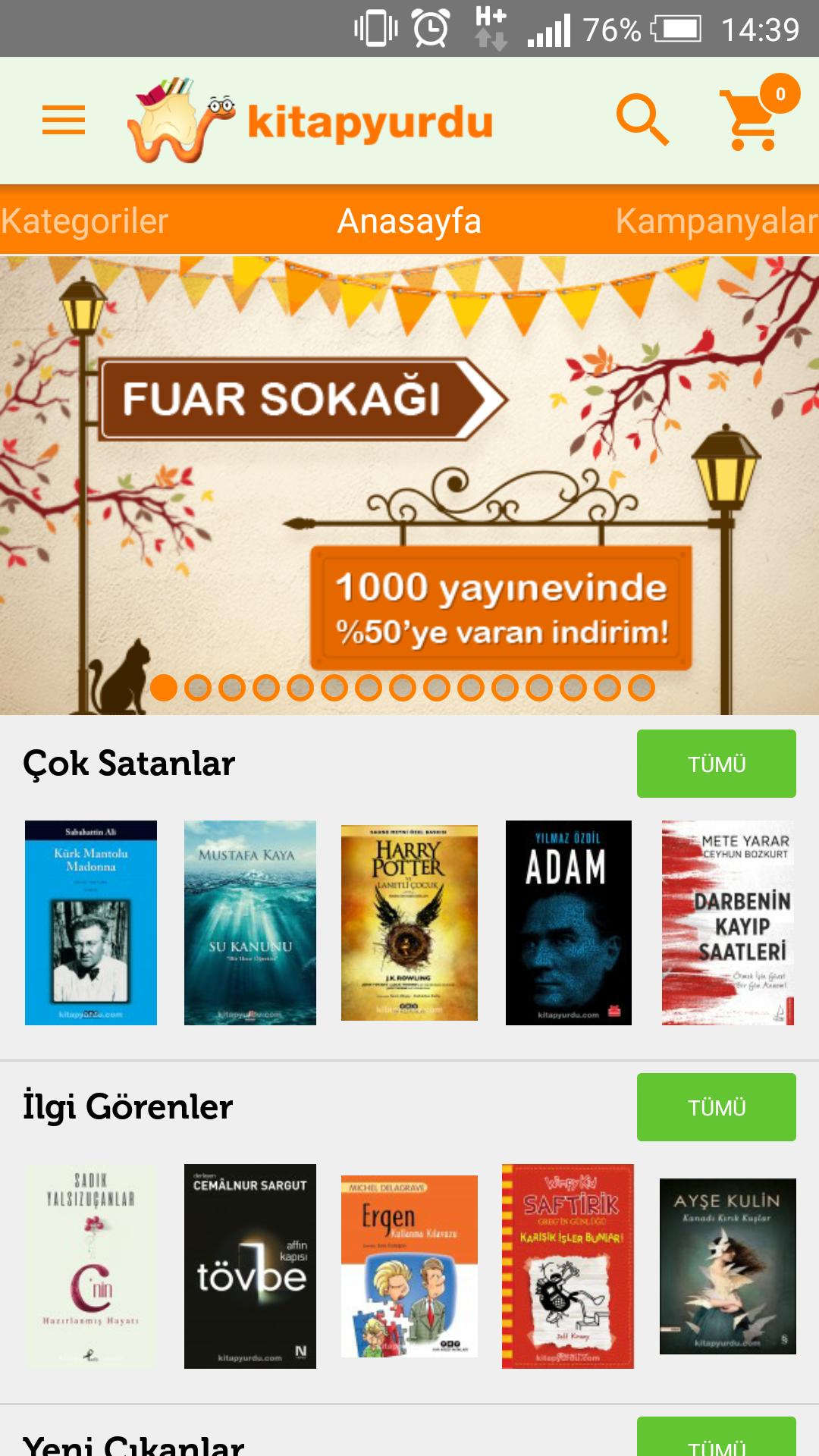This screenshot has width=819, height=1456.
Task: Open Su Kanunu by Mustafa Kaya
Action: [250, 923]
